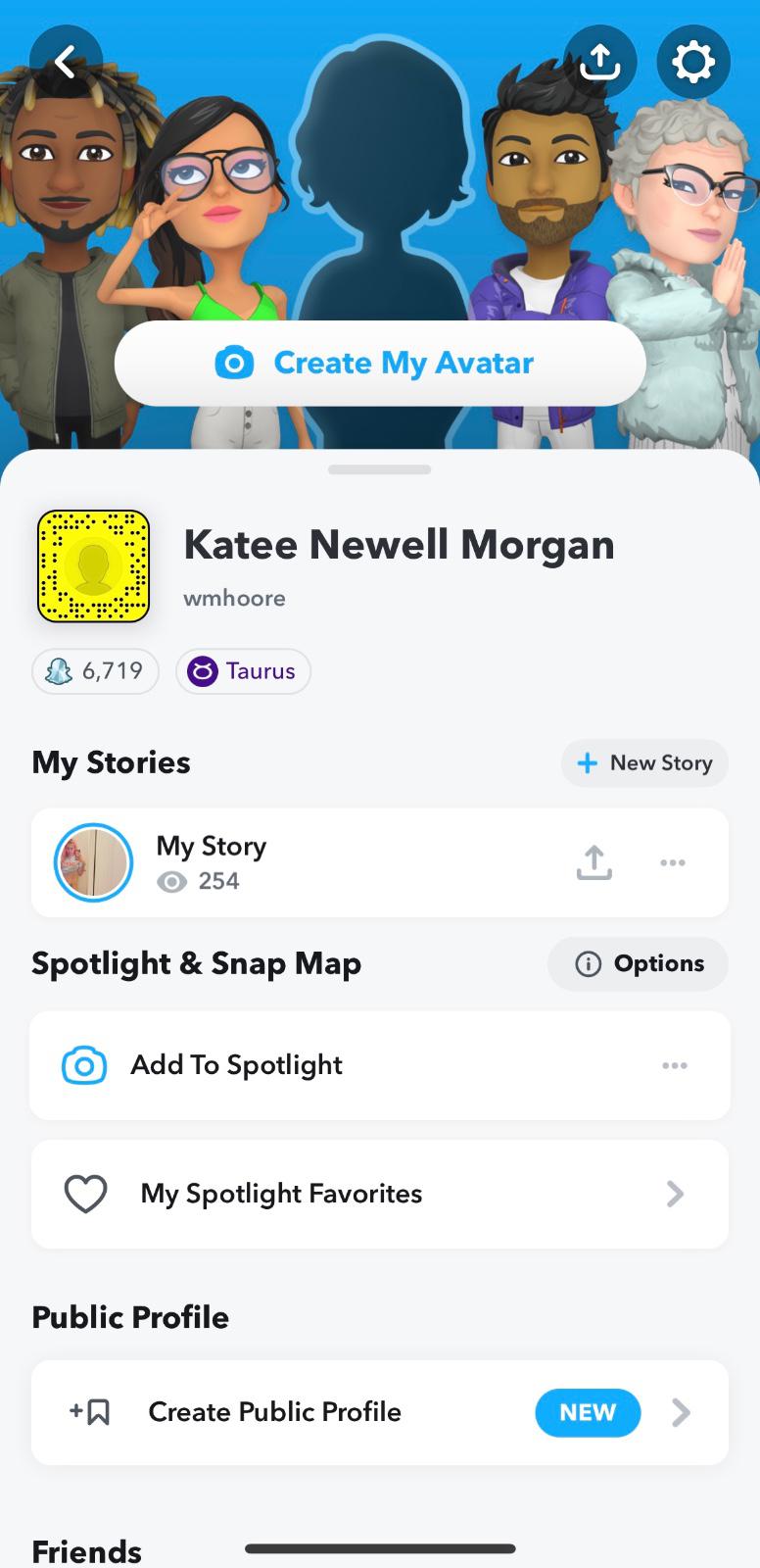Open My Story's three-dot menu
This screenshot has height=1568, width=760.
[x=673, y=862]
